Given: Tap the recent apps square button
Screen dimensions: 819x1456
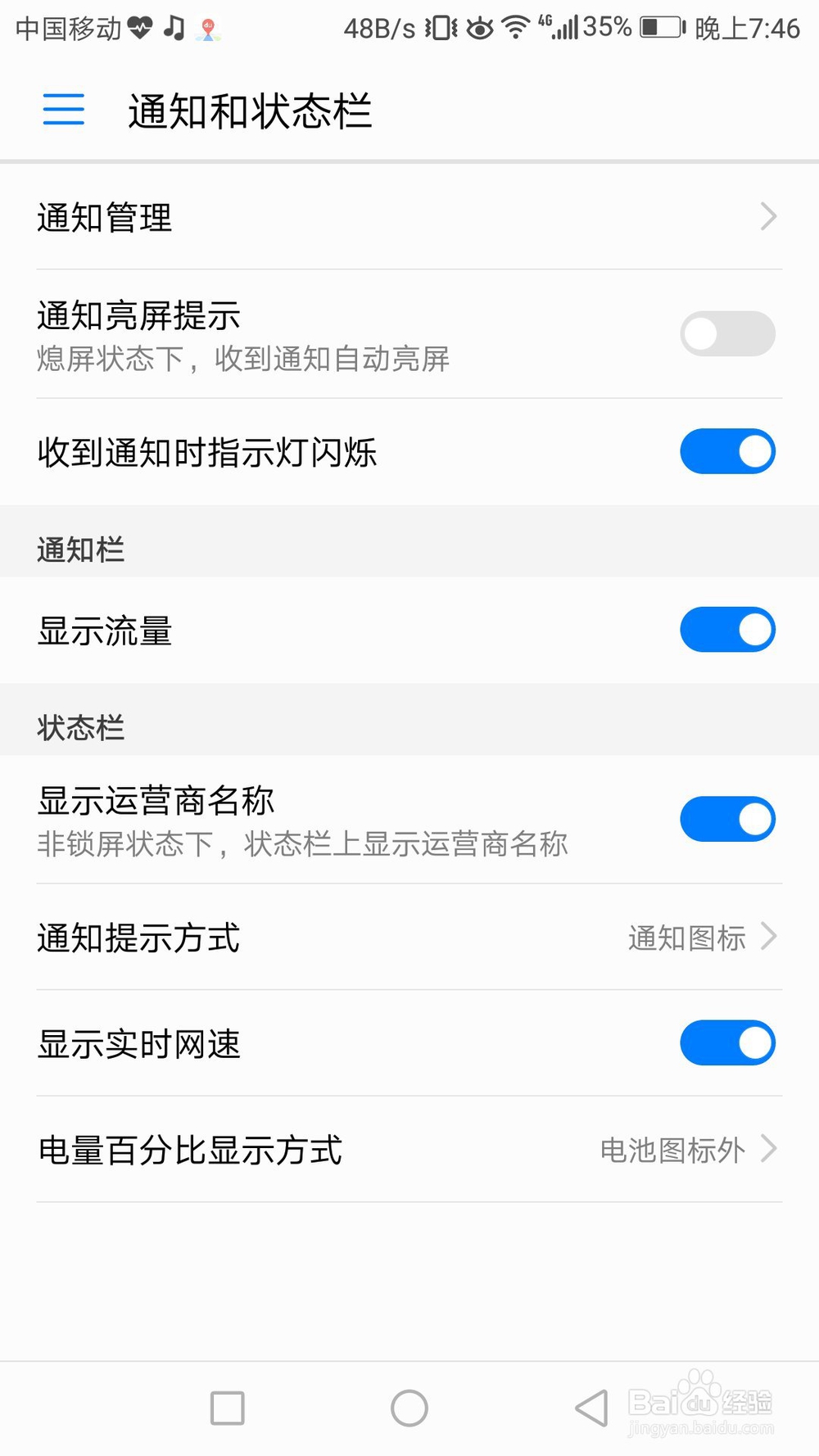Looking at the screenshot, I should [228, 1409].
